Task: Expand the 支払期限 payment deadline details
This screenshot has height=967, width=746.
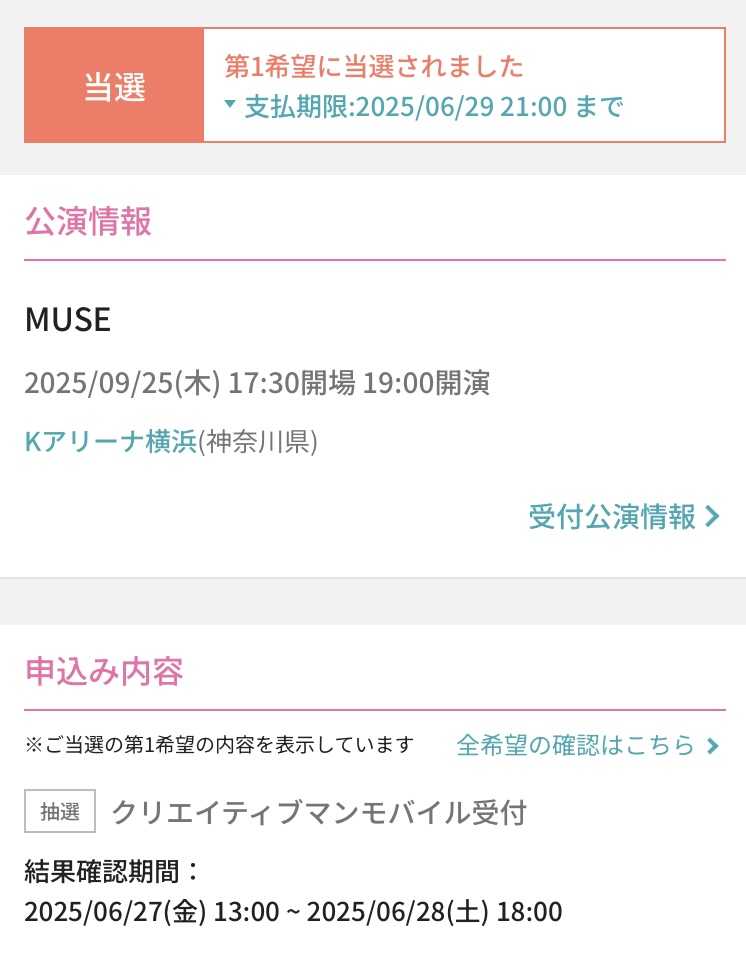Action: [424, 107]
